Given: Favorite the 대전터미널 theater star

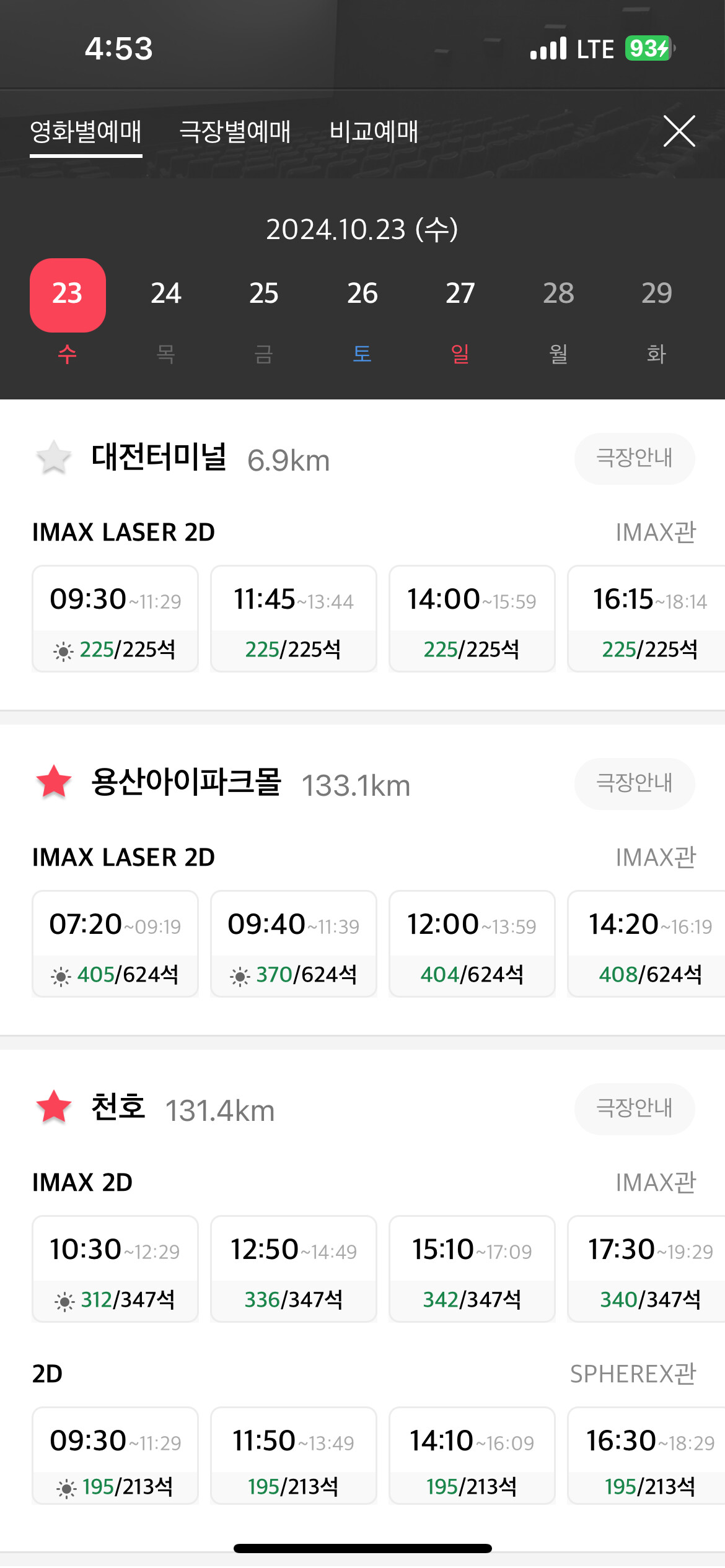Looking at the screenshot, I should coord(54,458).
